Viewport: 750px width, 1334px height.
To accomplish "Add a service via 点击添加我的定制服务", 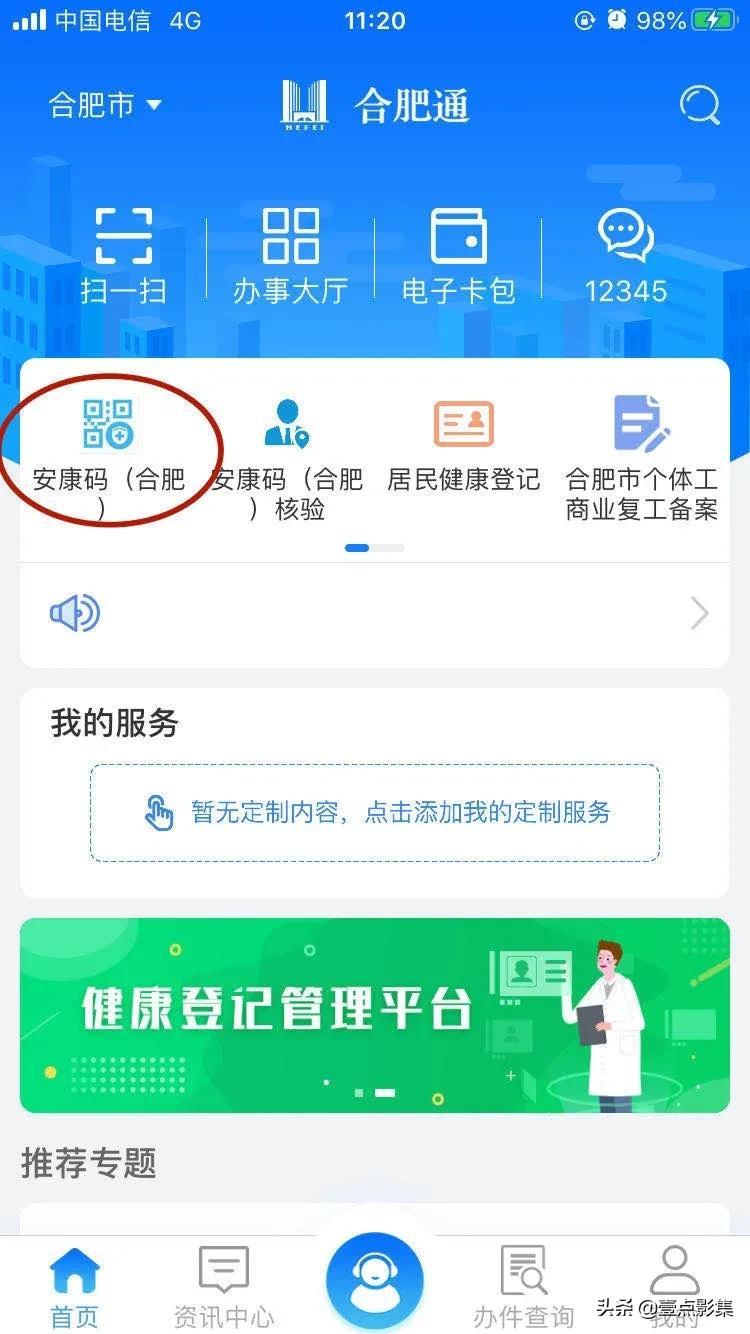I will 375,812.
